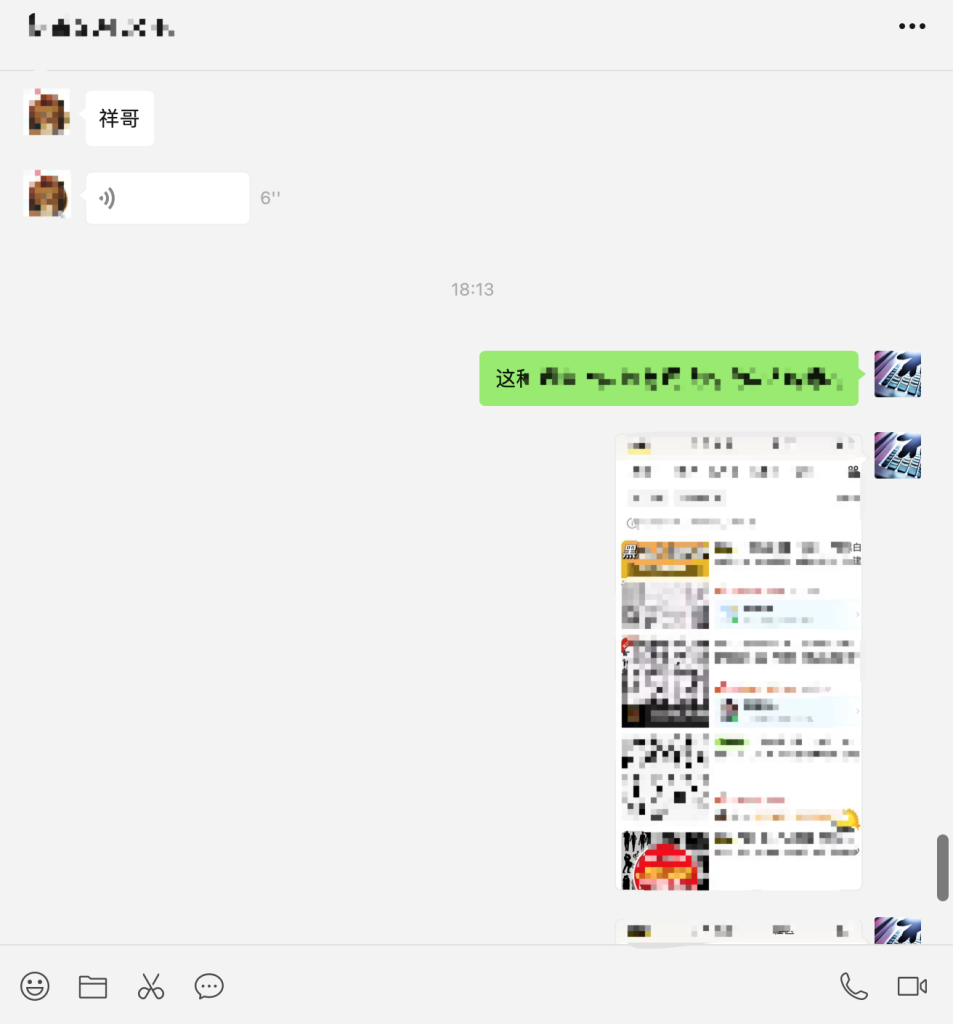The image size is (953, 1024).
Task: Open the three-dot chat options menu
Action: click(912, 27)
